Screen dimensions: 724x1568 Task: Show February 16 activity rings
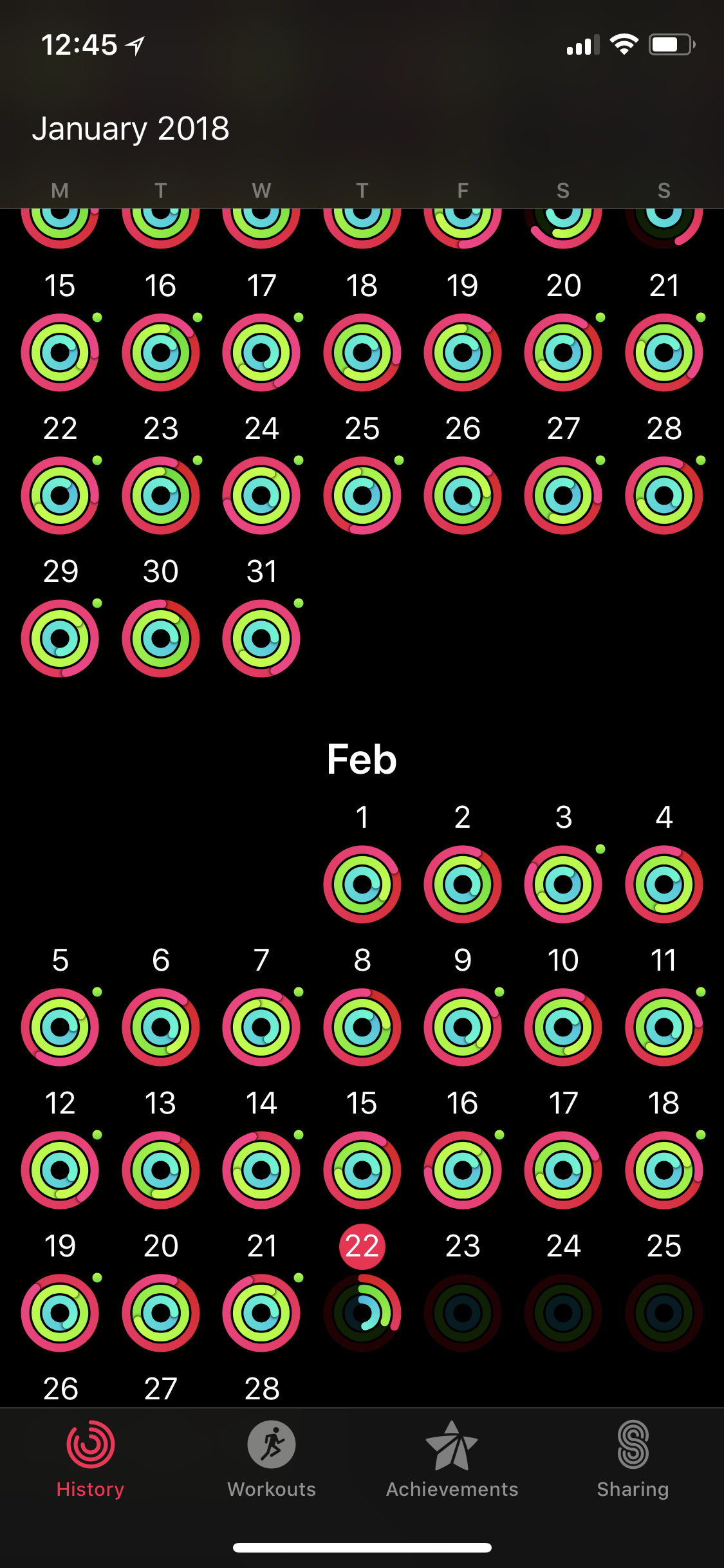tap(463, 1170)
